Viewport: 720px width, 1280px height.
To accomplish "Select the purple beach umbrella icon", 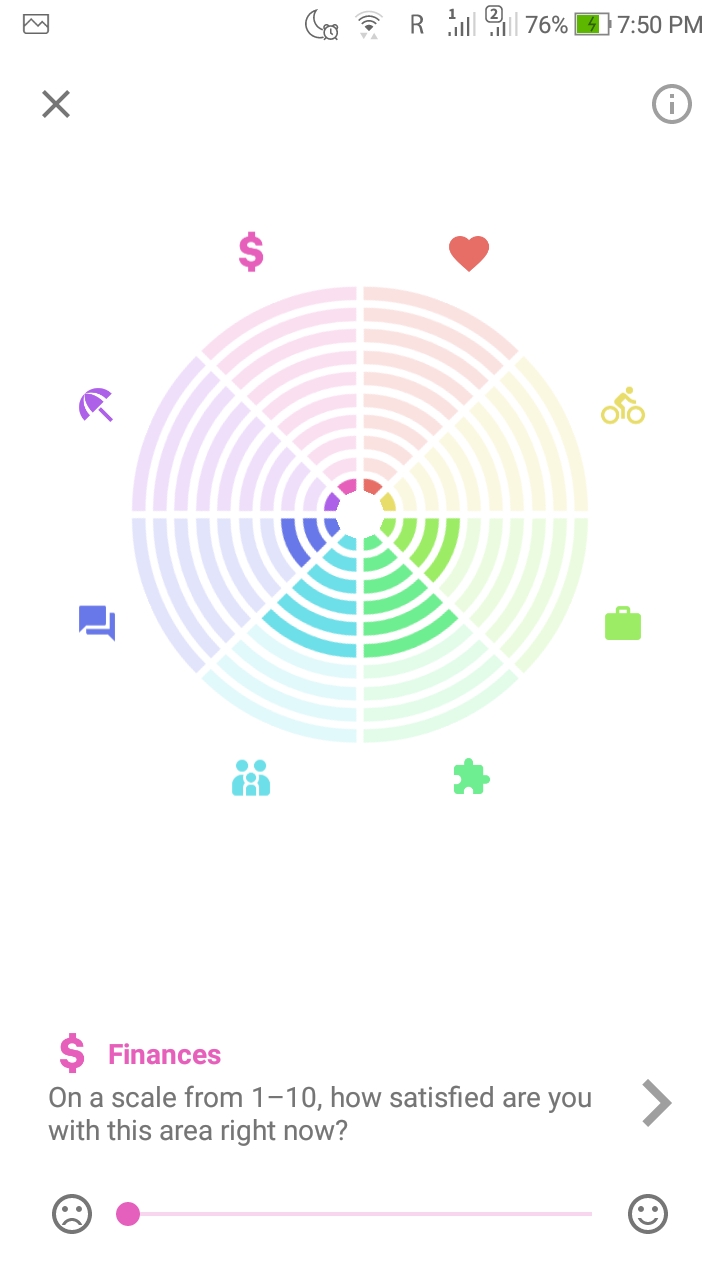I will tap(96, 405).
